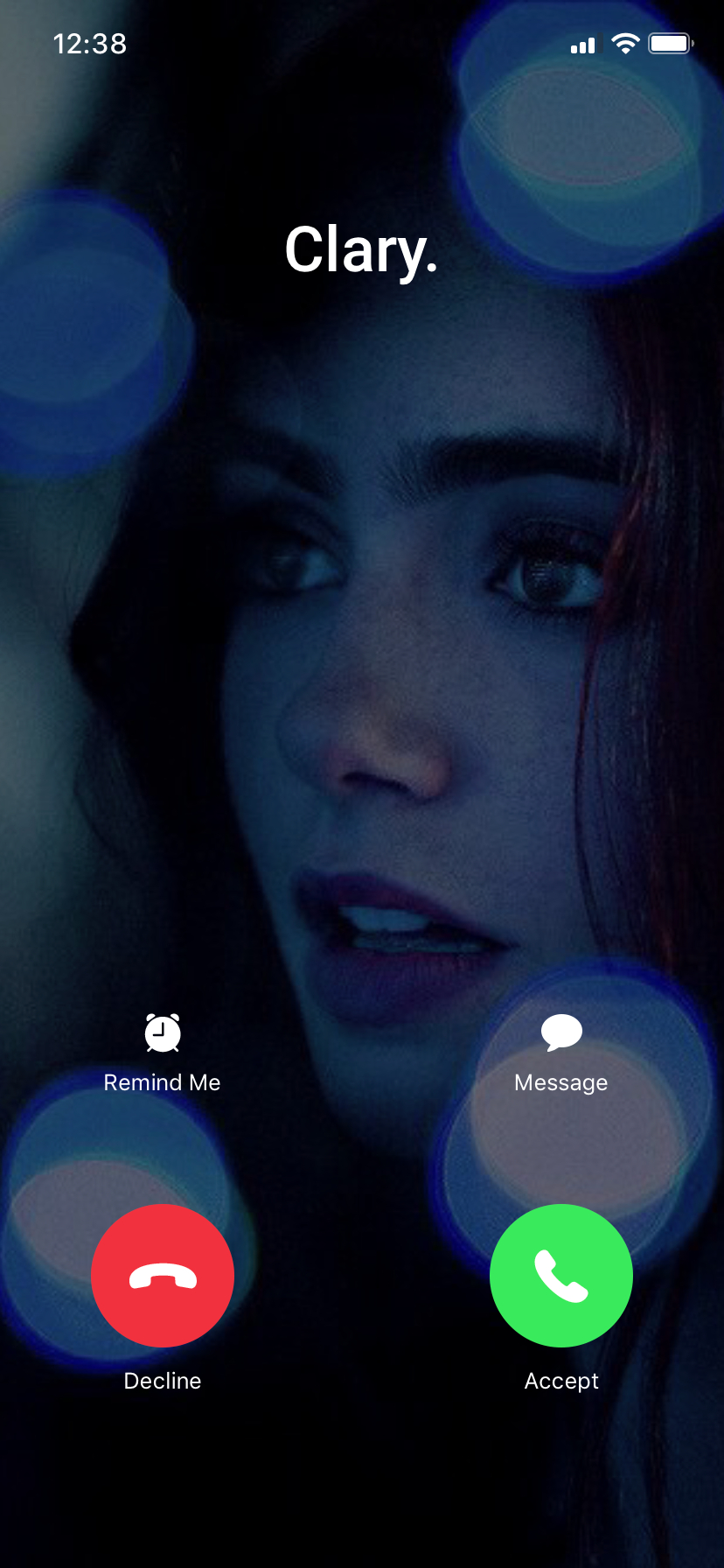The height and width of the screenshot is (1568, 724).
Task: Set a Remind Me alert
Action: click(163, 1050)
